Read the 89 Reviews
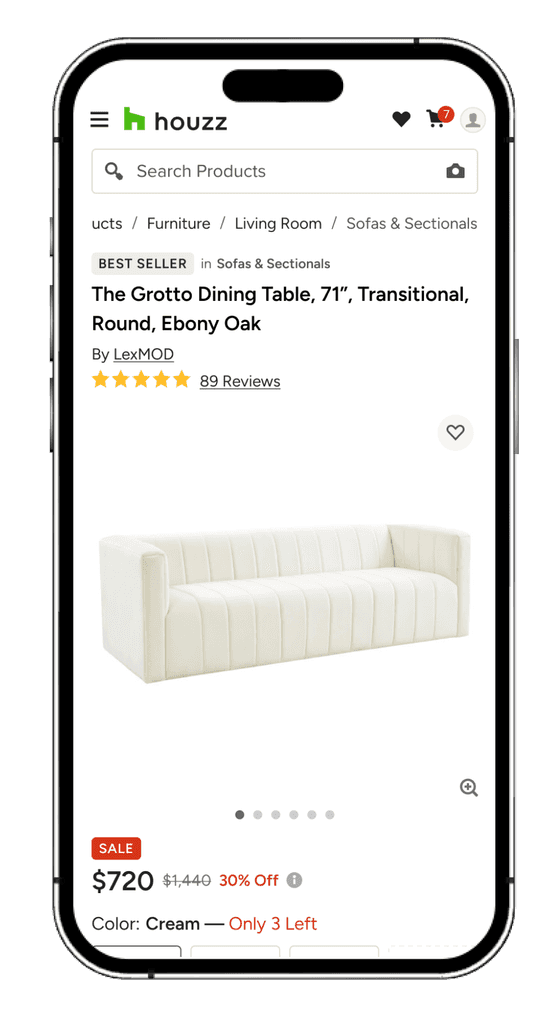 tap(240, 381)
